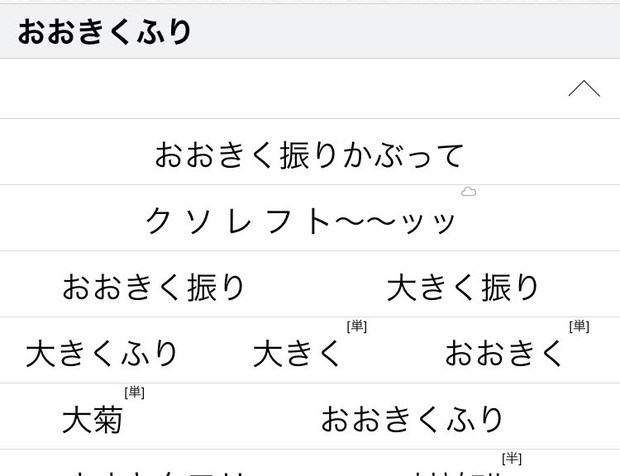Pick the candidate おおきく振り
Screen dimensions: 620x476
154,287
